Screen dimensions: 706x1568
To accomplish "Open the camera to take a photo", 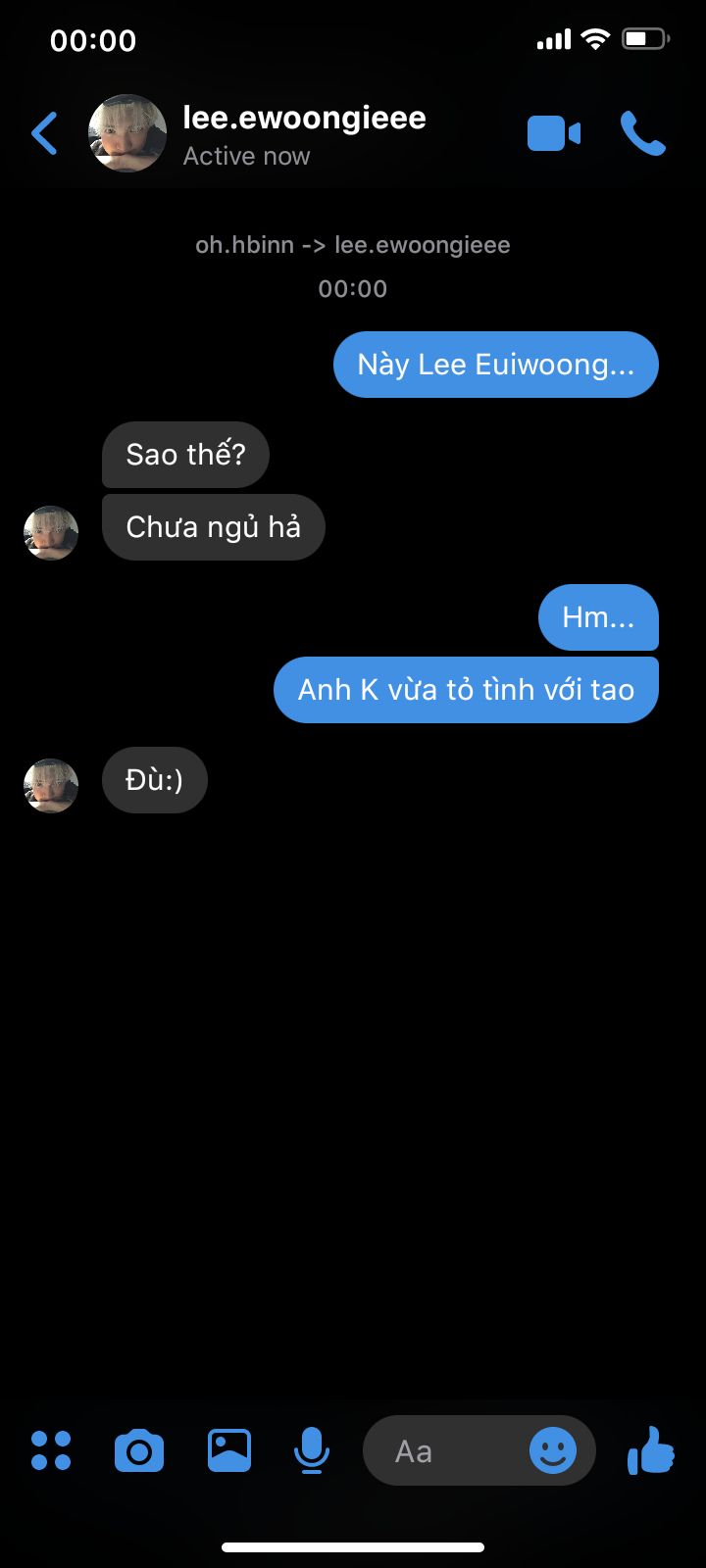I will coord(139,1450).
